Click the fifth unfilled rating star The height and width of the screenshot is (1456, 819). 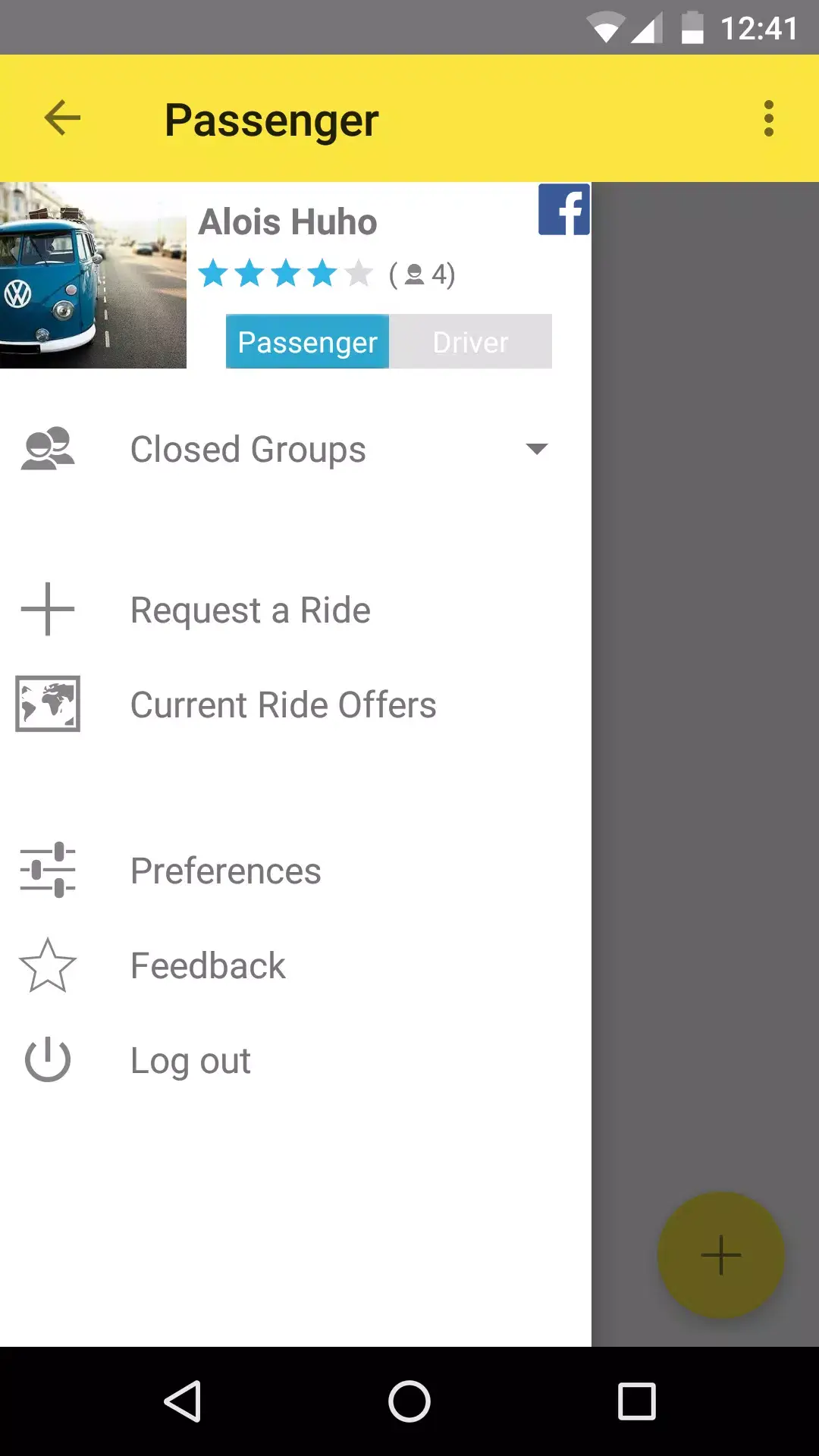point(358,274)
